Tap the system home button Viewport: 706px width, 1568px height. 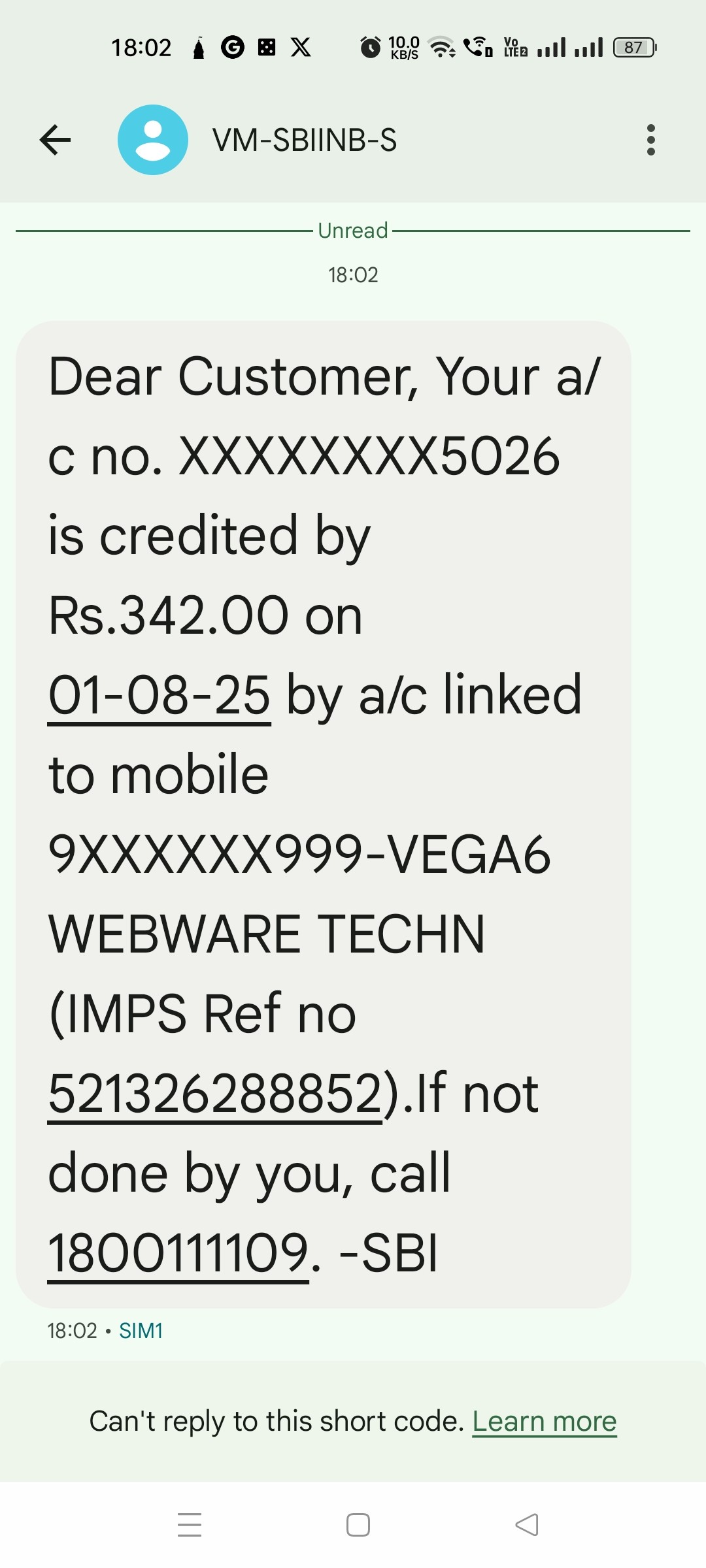click(358, 1525)
